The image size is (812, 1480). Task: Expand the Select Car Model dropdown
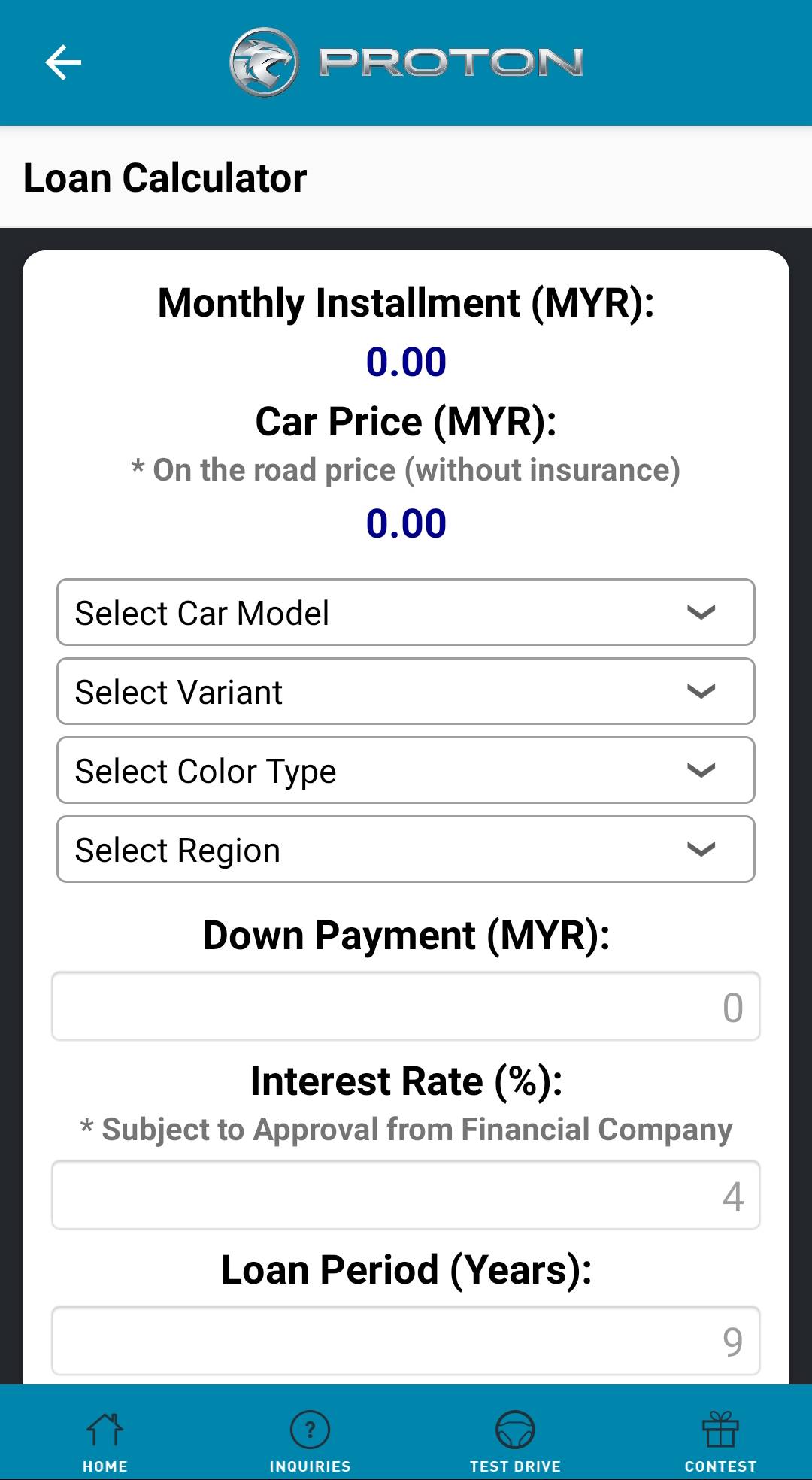406,612
